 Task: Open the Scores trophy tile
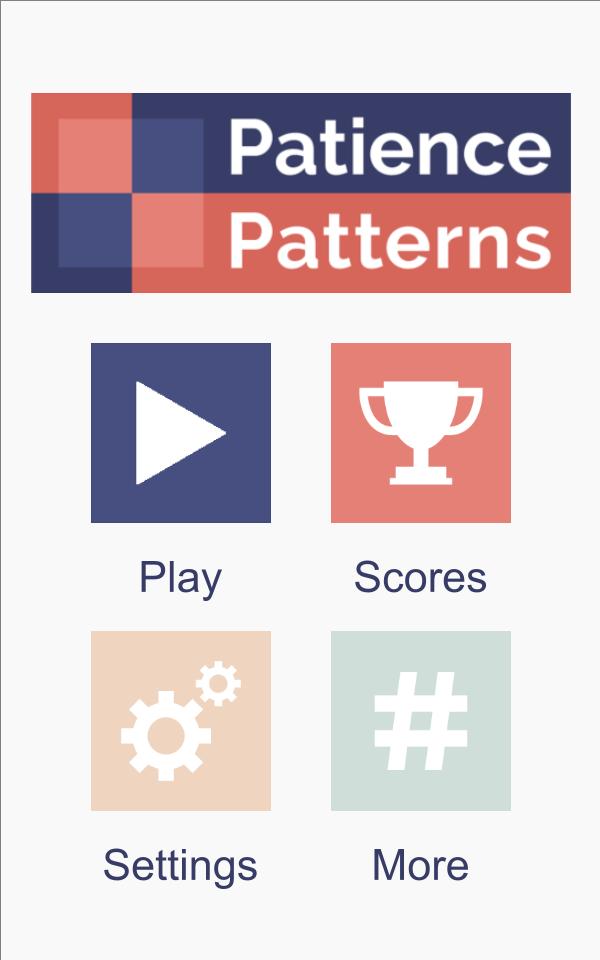421,433
